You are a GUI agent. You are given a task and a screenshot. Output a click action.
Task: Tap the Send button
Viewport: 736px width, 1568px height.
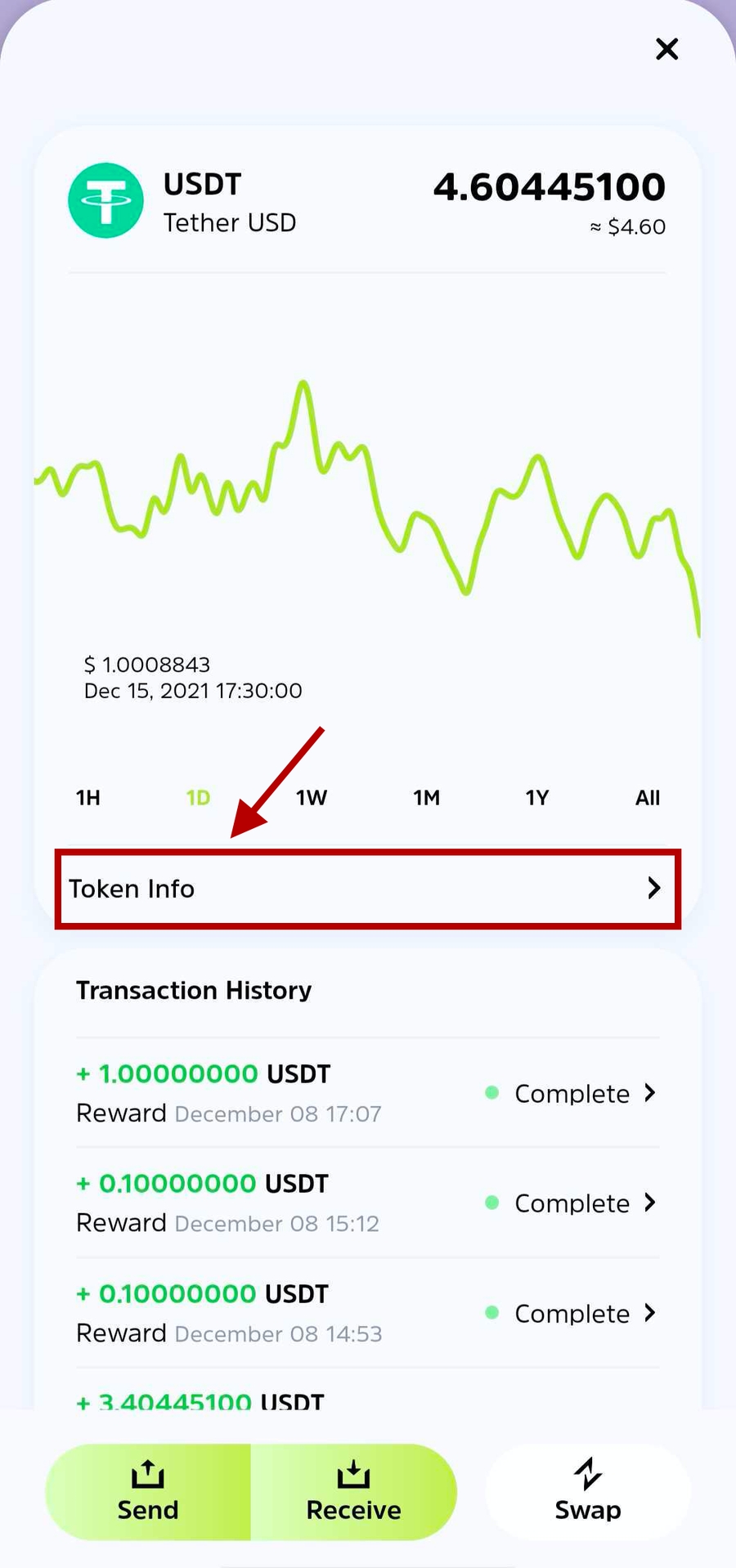(148, 1493)
